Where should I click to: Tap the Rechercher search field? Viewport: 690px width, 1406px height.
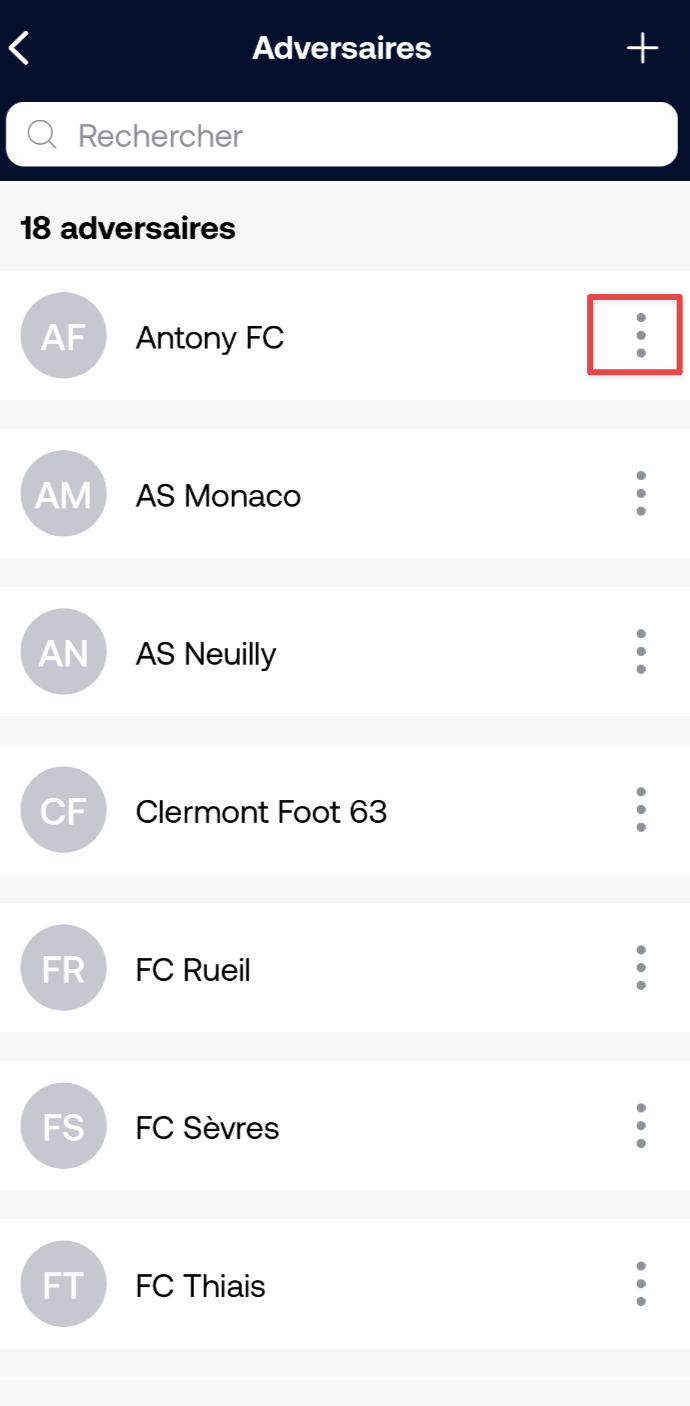342,135
